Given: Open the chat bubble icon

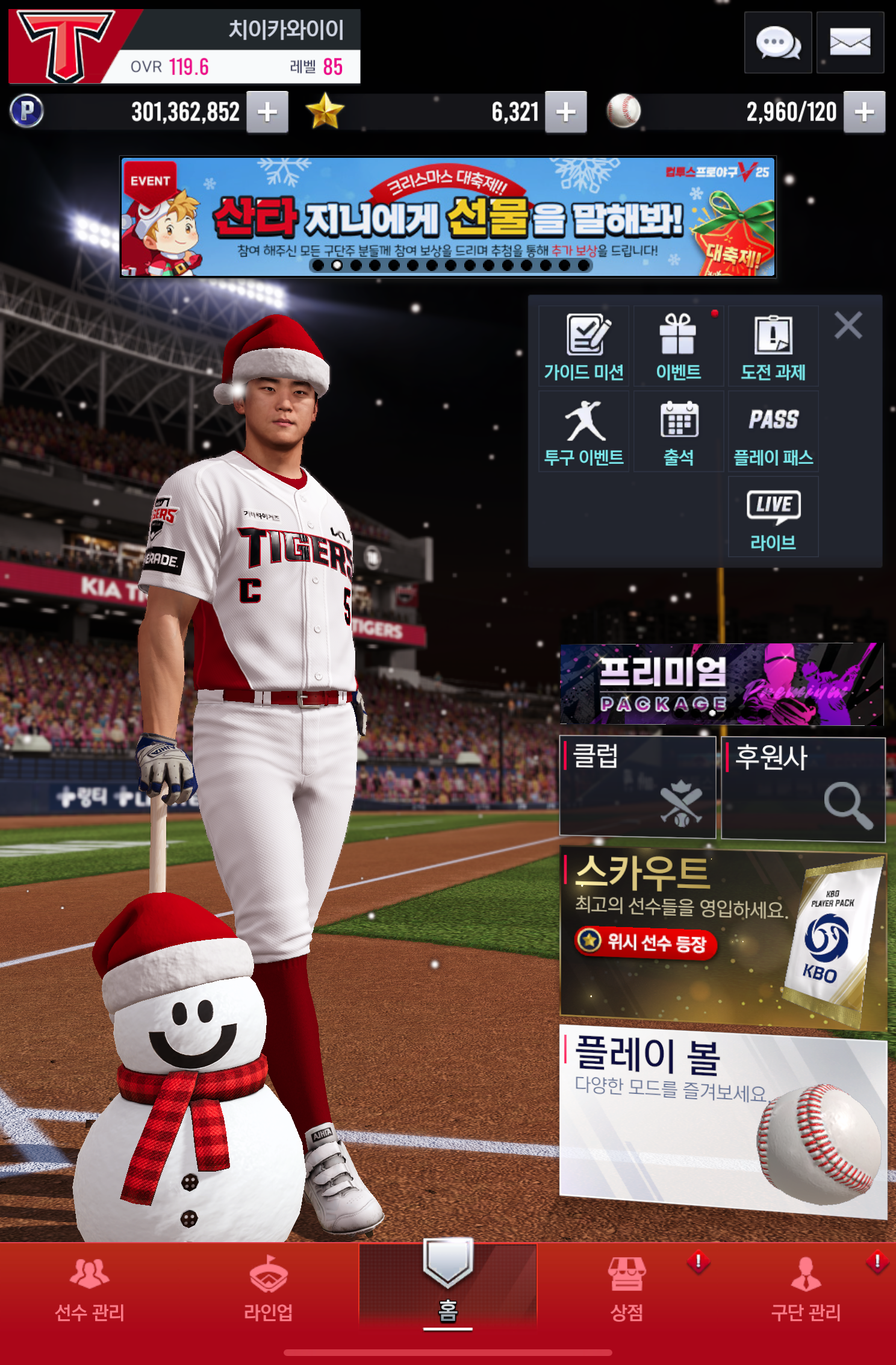Looking at the screenshot, I should 777,43.
